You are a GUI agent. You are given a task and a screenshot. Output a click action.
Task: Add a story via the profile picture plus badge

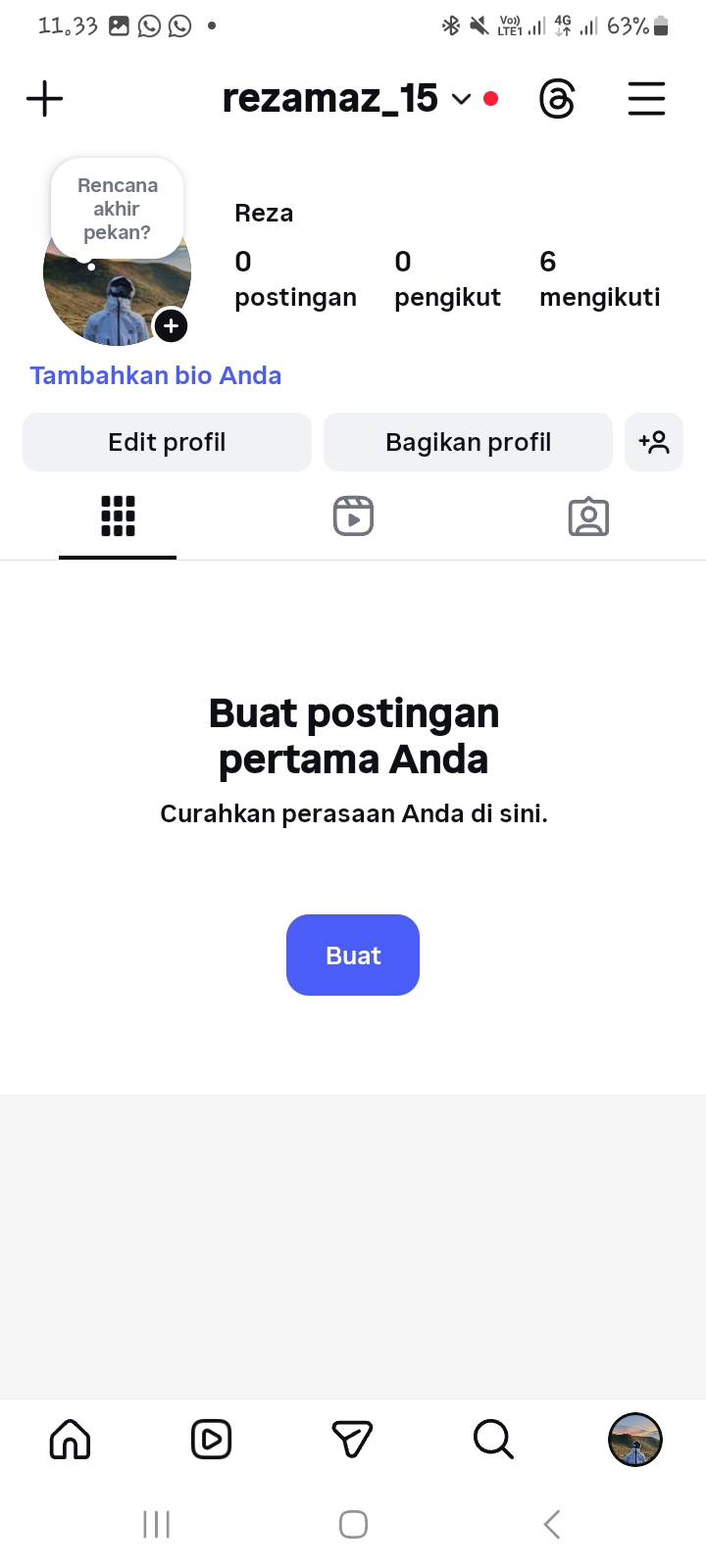(172, 325)
